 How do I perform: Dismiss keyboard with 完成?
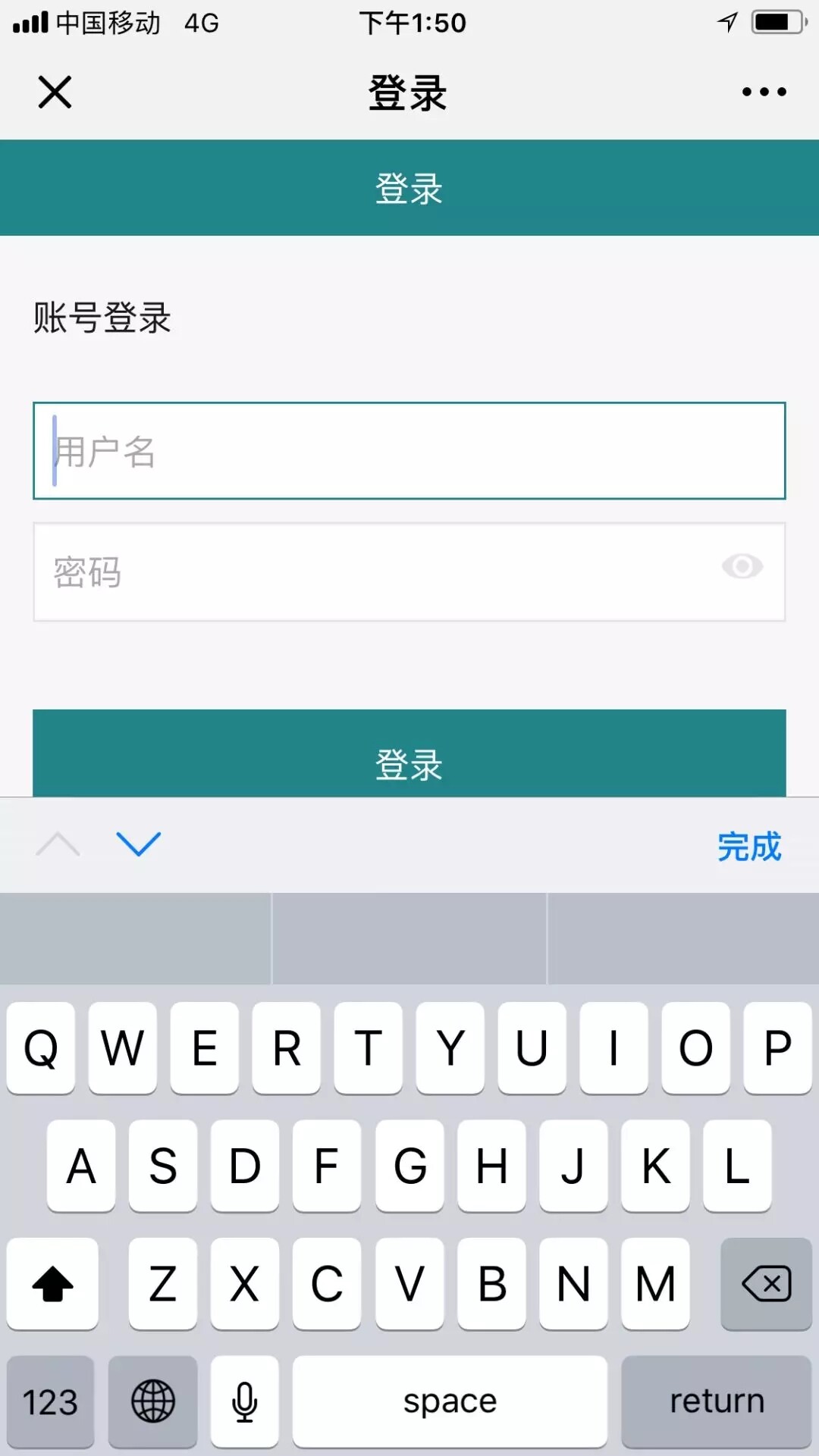click(x=748, y=847)
